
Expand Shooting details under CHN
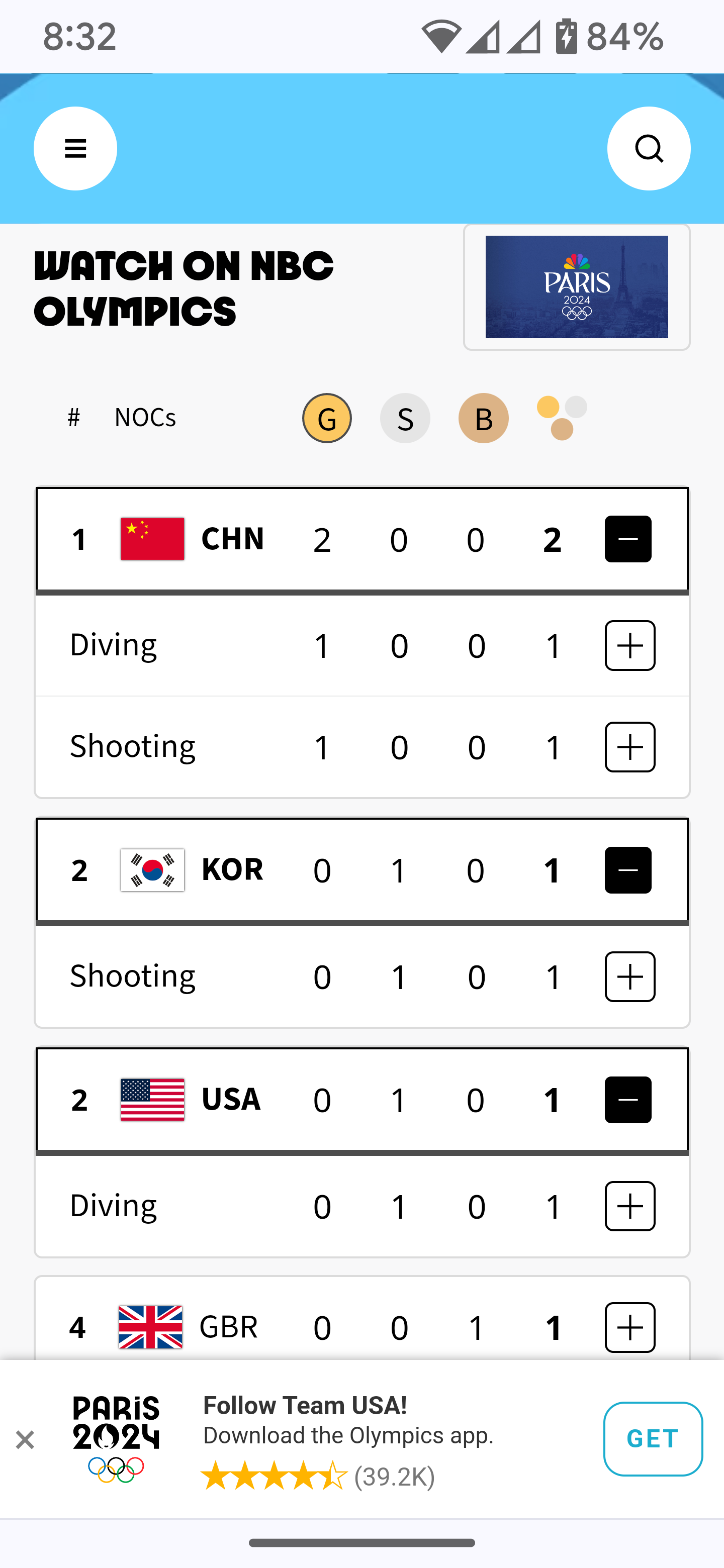coord(629,747)
